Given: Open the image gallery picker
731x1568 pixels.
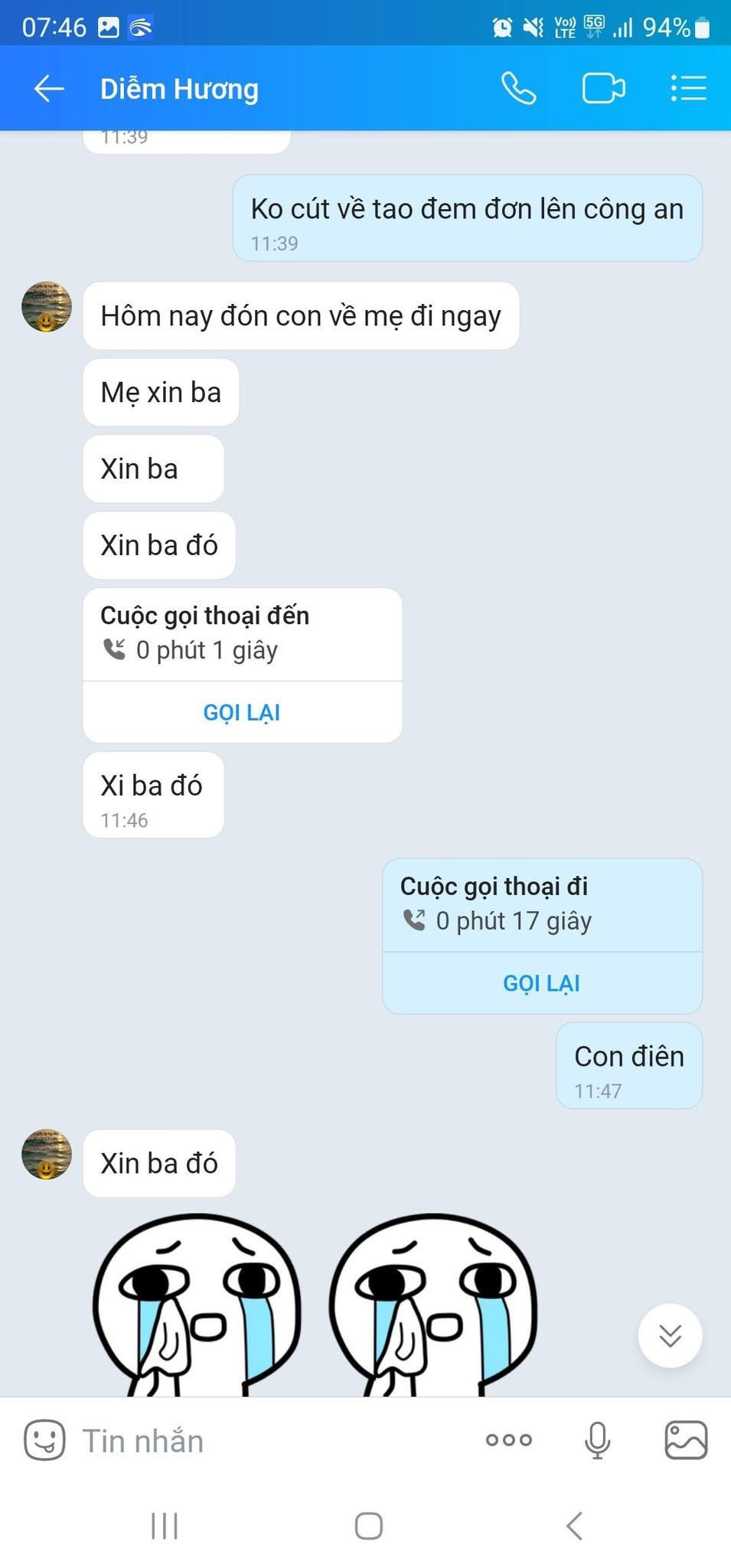Looking at the screenshot, I should pos(686,1441).
